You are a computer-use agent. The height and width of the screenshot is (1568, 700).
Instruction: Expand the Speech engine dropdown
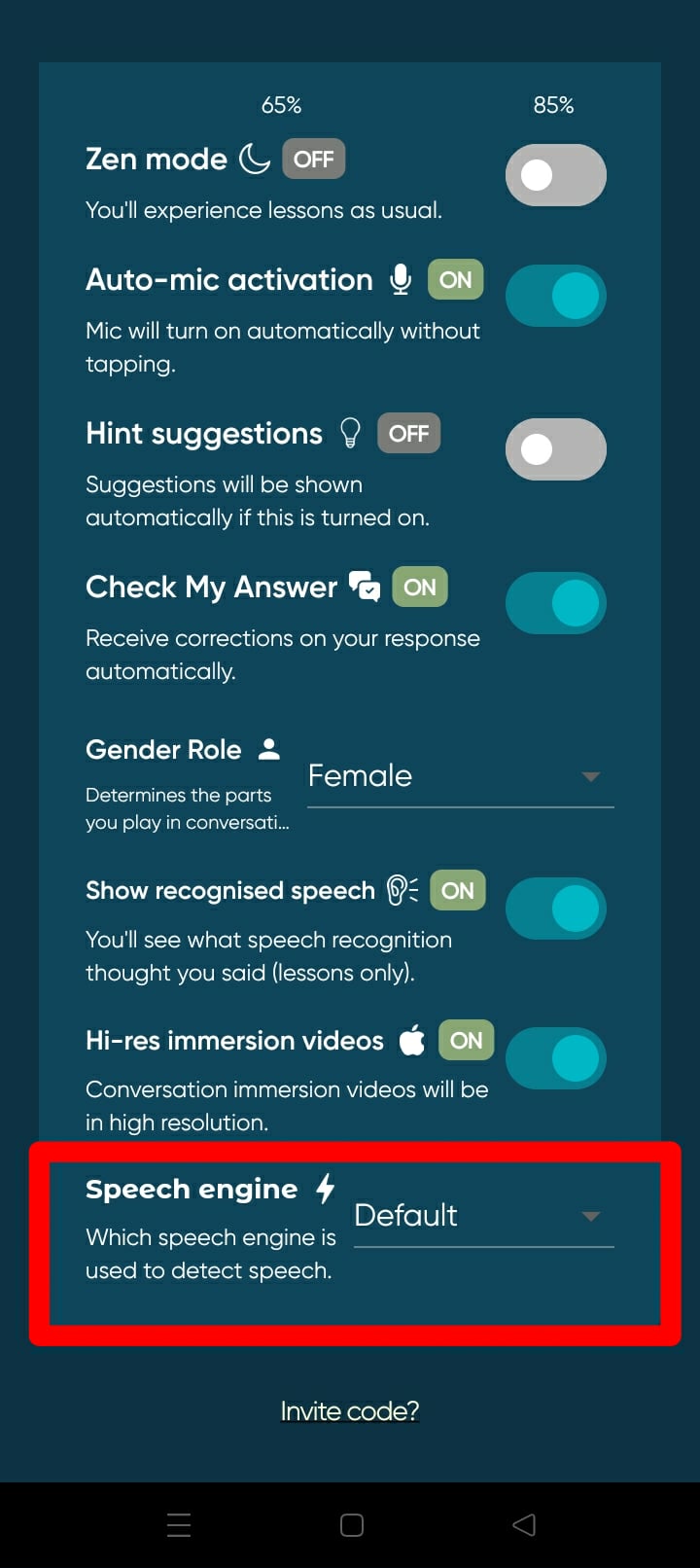483,1216
